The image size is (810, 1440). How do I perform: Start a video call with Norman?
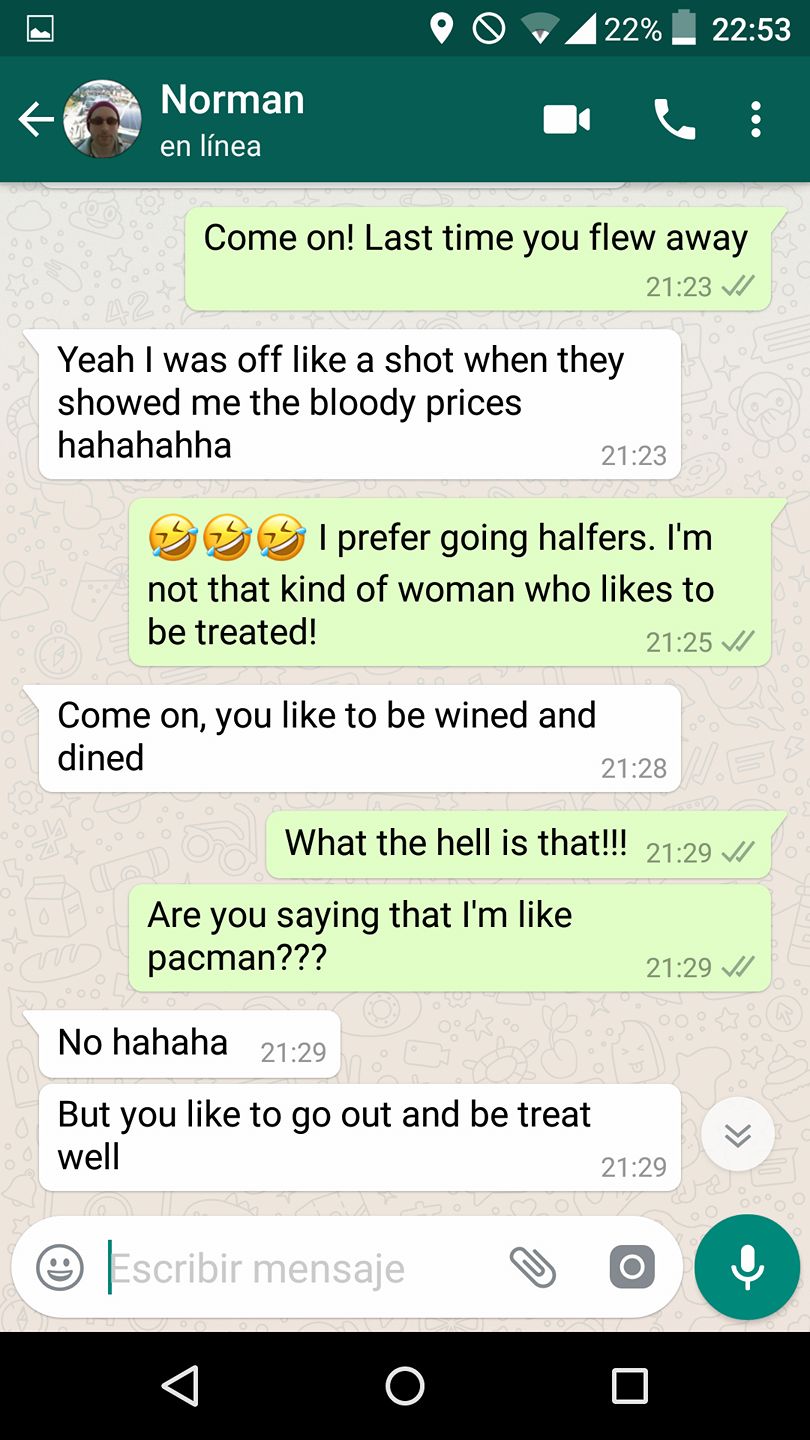[x=566, y=120]
